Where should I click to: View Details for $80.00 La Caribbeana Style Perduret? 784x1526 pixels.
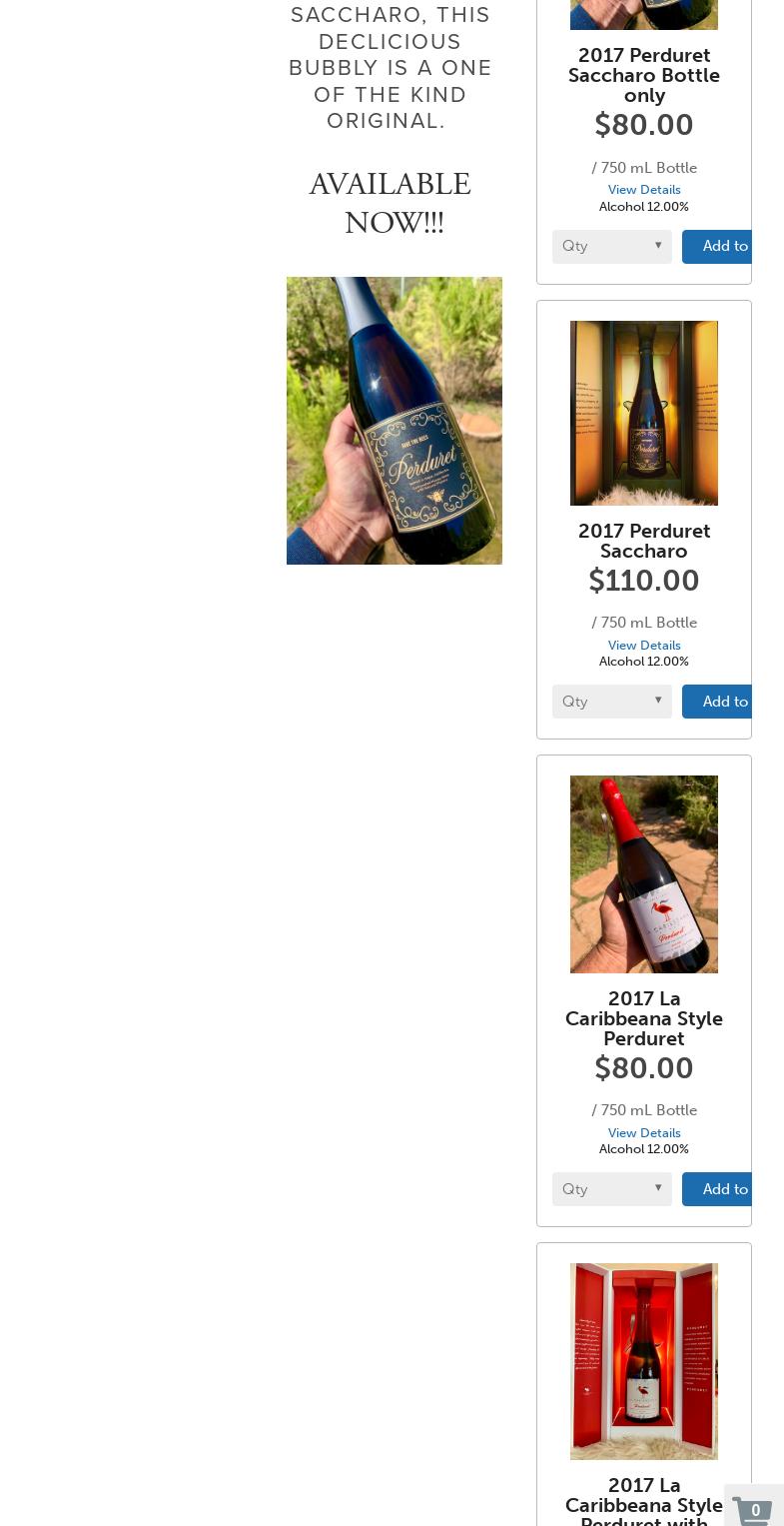(644, 1133)
